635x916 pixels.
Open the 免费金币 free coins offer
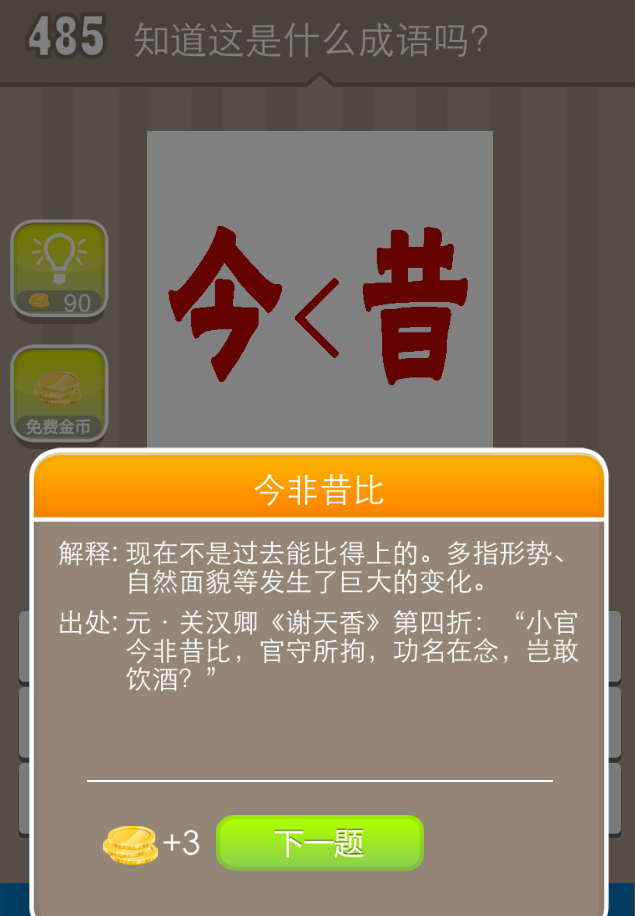point(59,394)
